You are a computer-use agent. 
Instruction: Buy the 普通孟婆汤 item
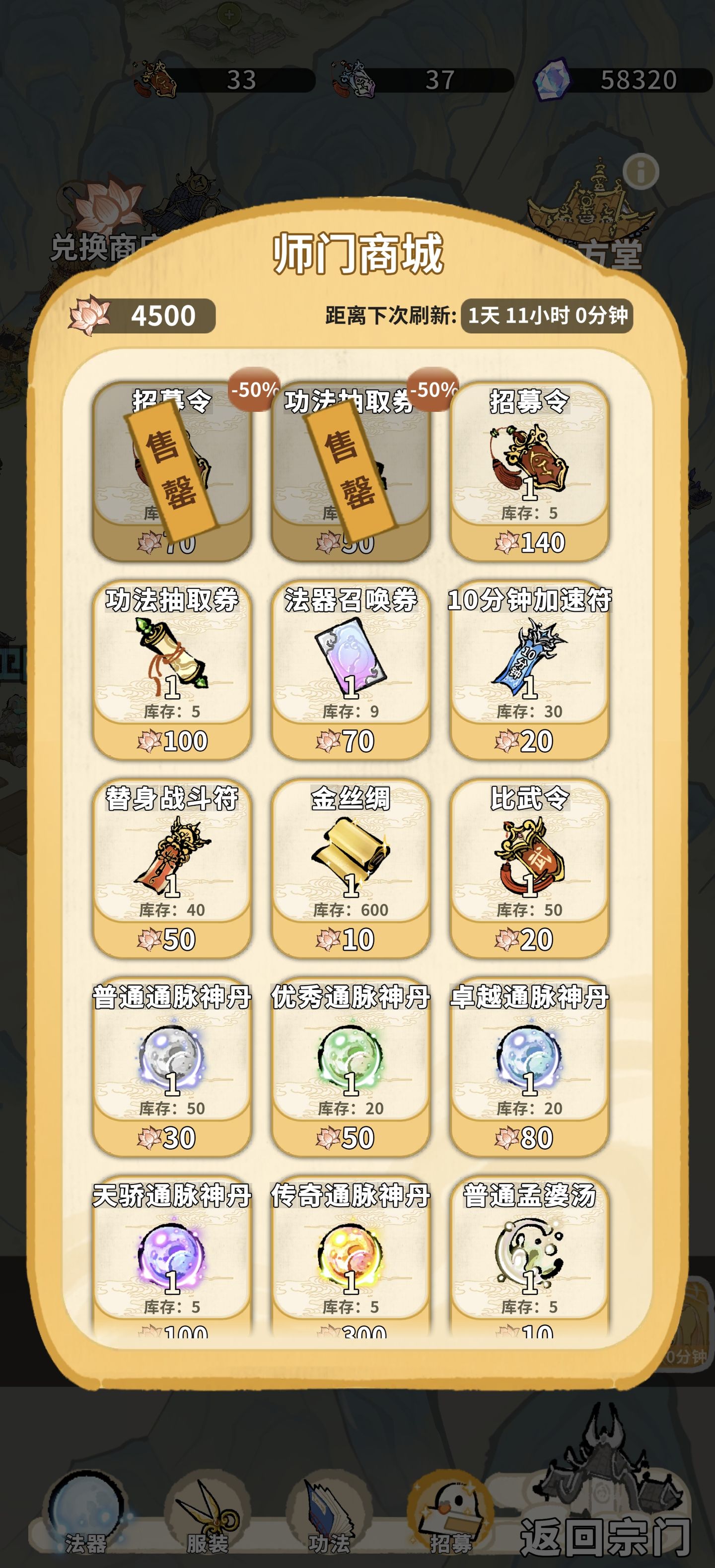click(x=529, y=1260)
